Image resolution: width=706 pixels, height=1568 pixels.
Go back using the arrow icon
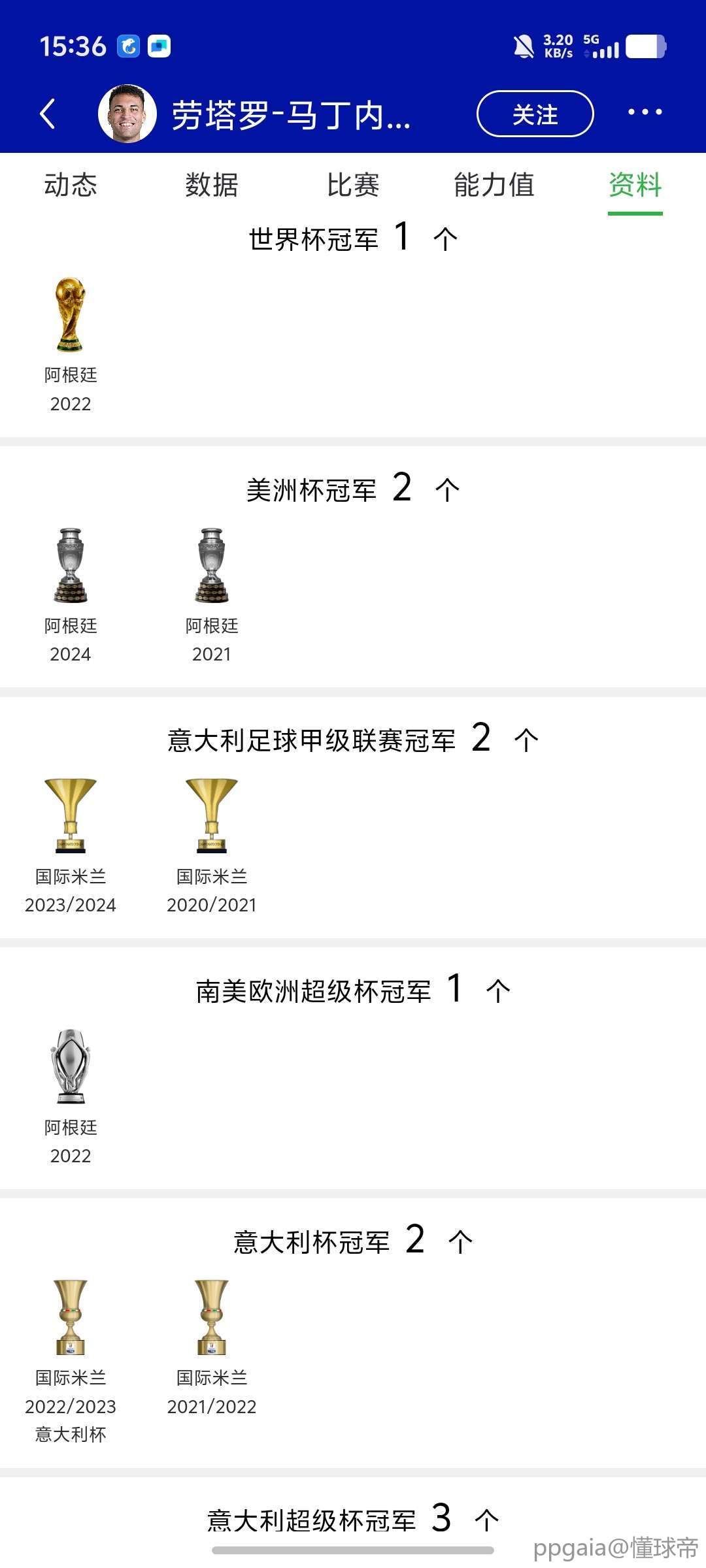pyautogui.click(x=48, y=114)
